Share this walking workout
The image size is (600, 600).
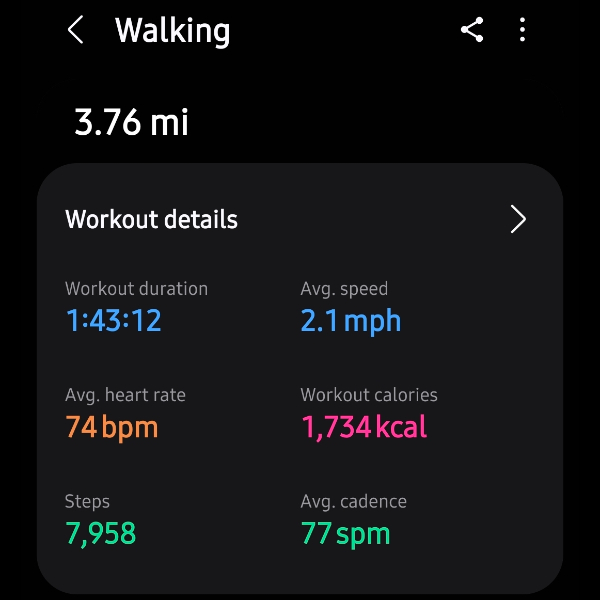[x=472, y=30]
